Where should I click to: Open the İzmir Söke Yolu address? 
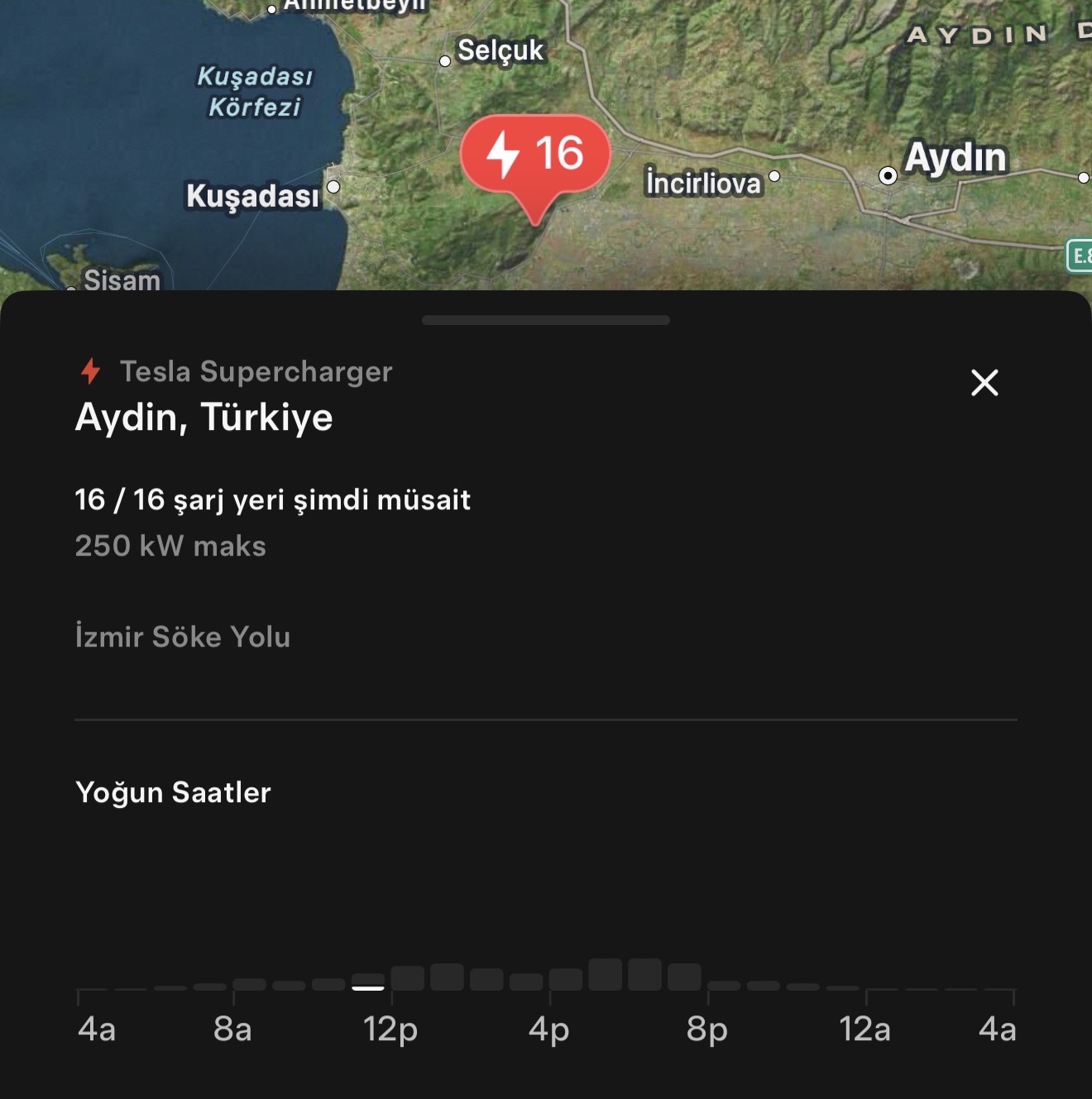click(183, 637)
